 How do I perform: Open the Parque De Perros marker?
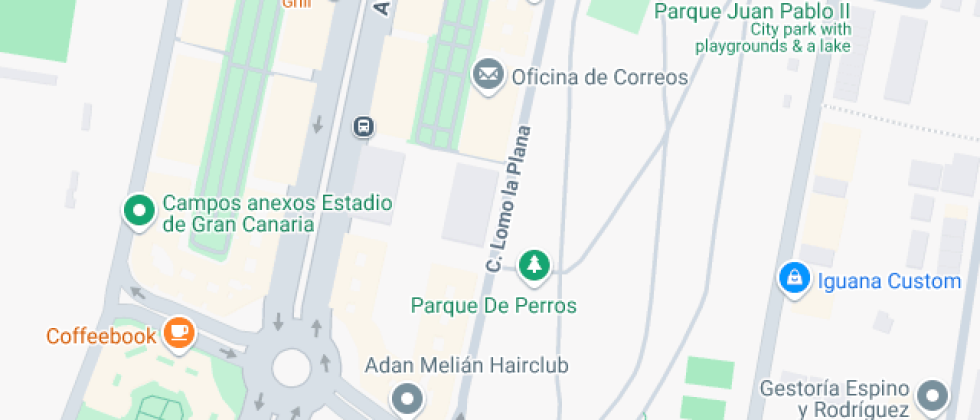pyautogui.click(x=535, y=265)
